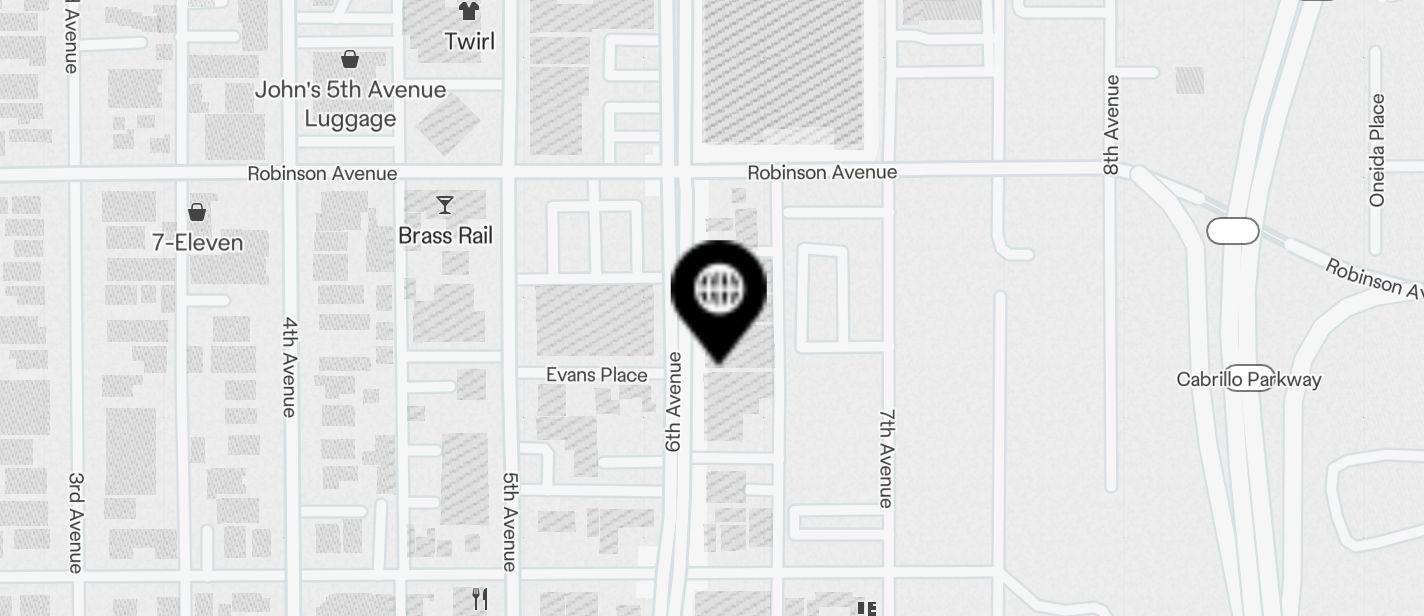Select the 7-Eleven store marker
Viewport: 1424px width, 616px height.
tap(198, 212)
